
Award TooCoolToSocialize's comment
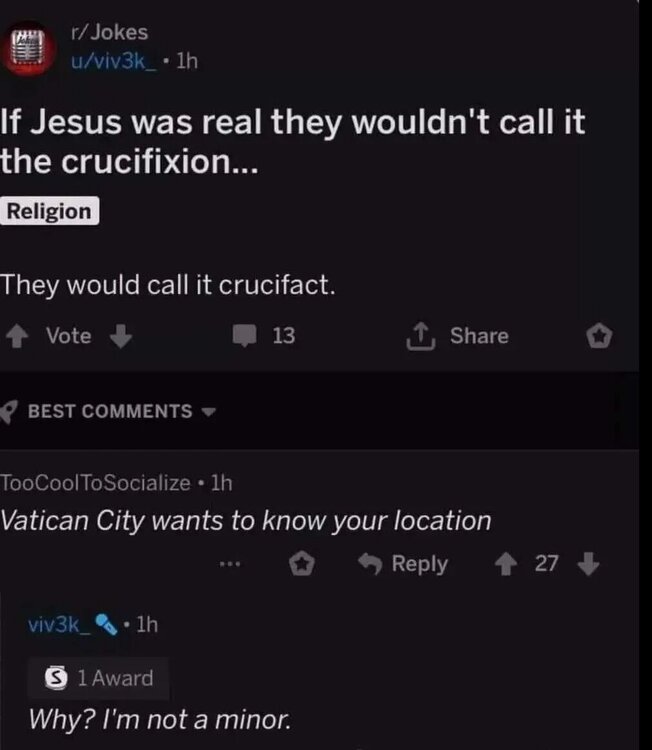click(301, 564)
